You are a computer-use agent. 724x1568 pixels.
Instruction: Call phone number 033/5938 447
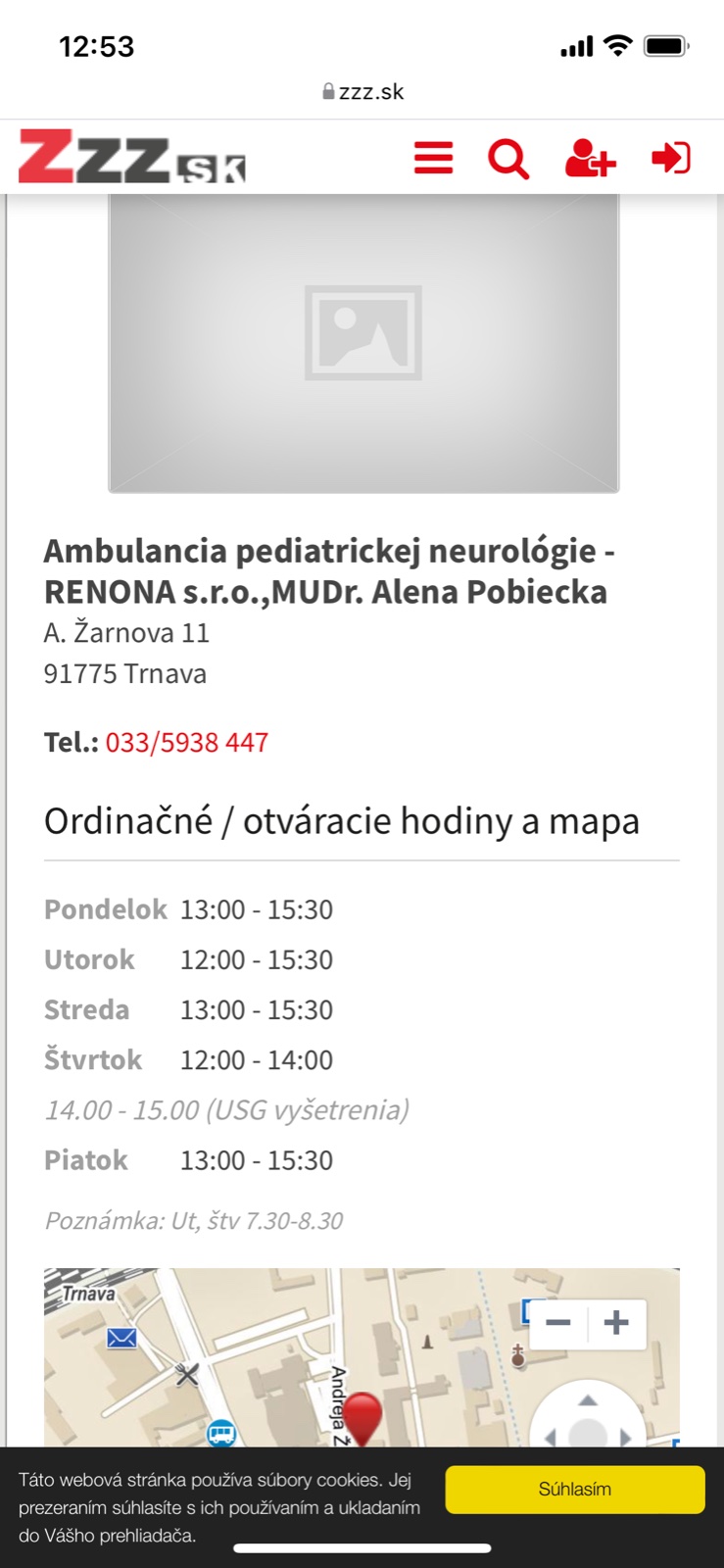pos(186,743)
